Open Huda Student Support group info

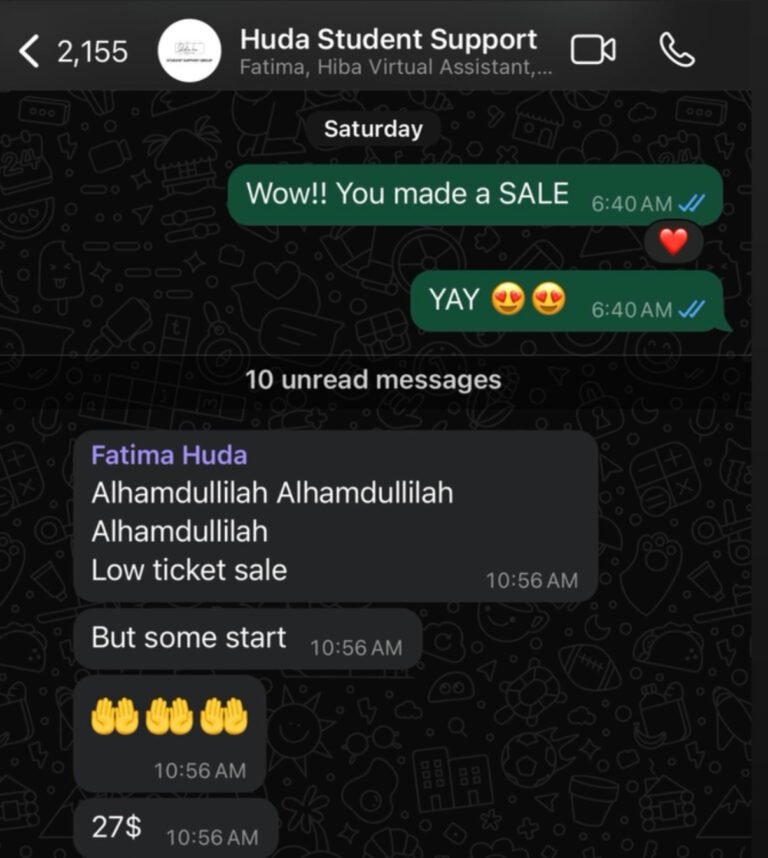390,50
